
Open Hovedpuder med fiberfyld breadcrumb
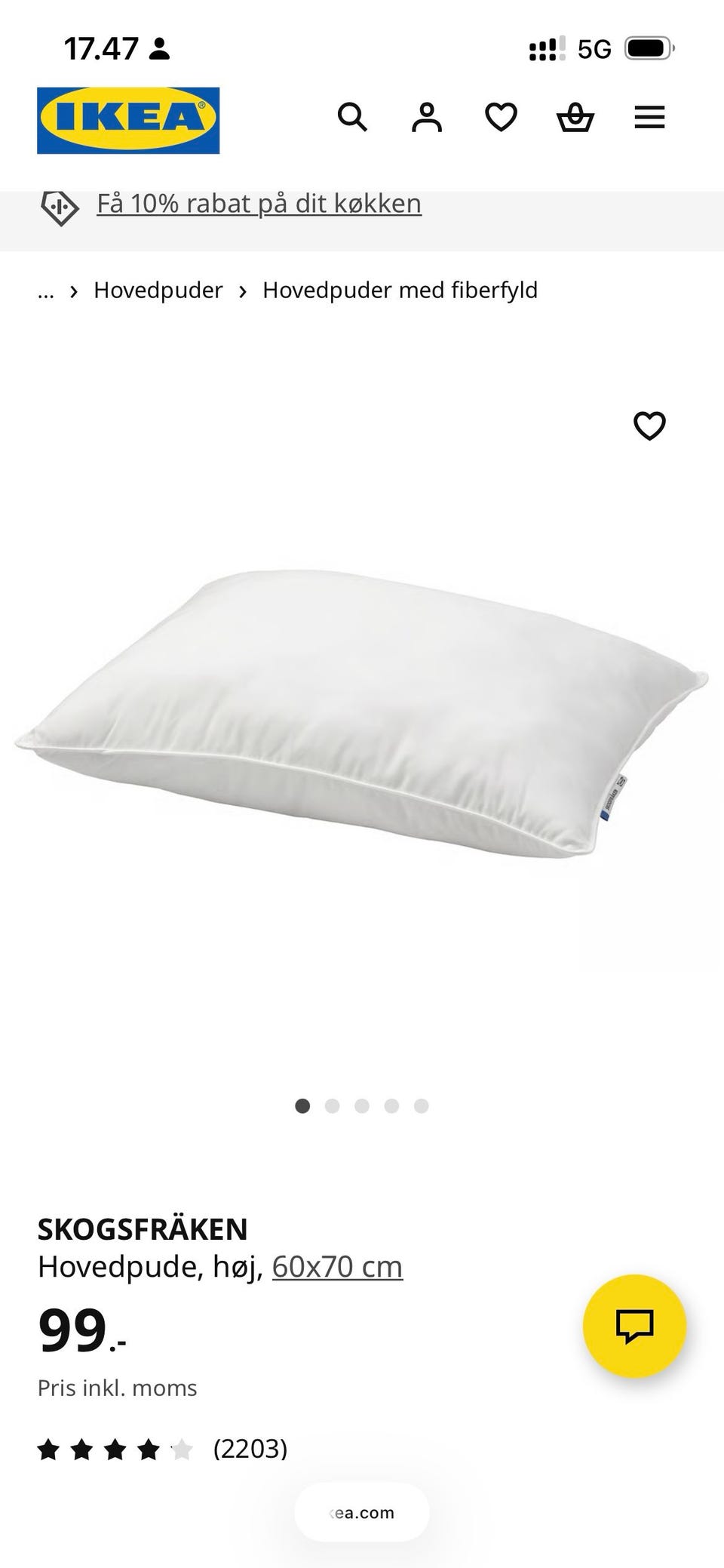400,291
